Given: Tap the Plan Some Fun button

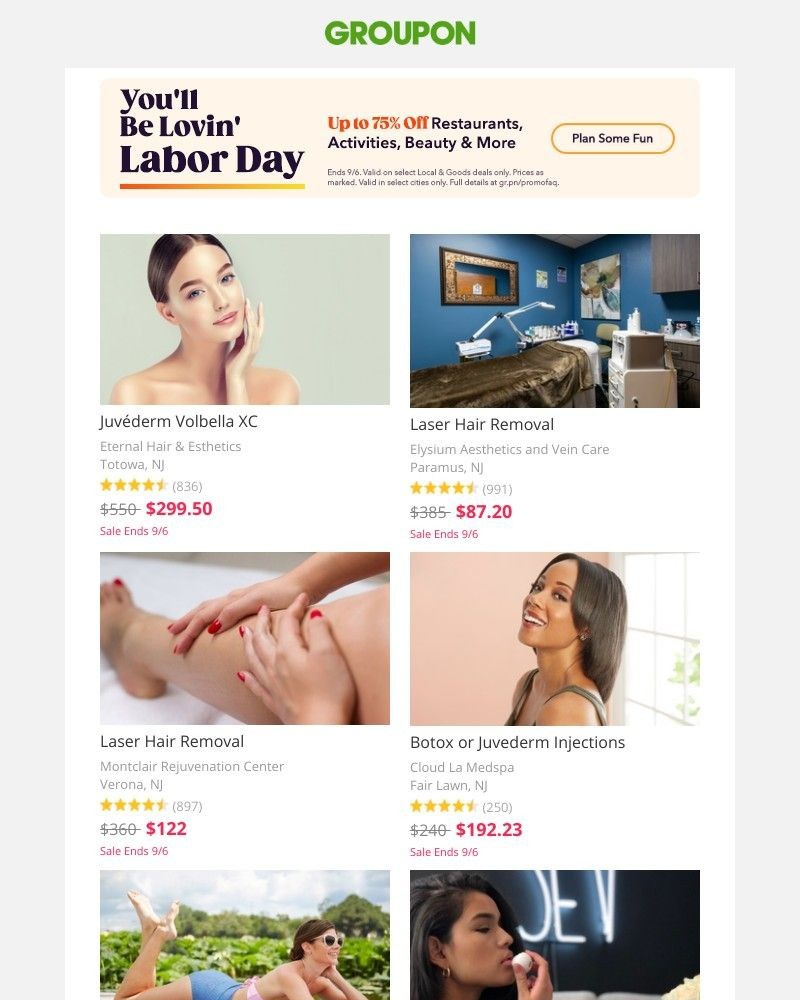Looking at the screenshot, I should point(613,139).
